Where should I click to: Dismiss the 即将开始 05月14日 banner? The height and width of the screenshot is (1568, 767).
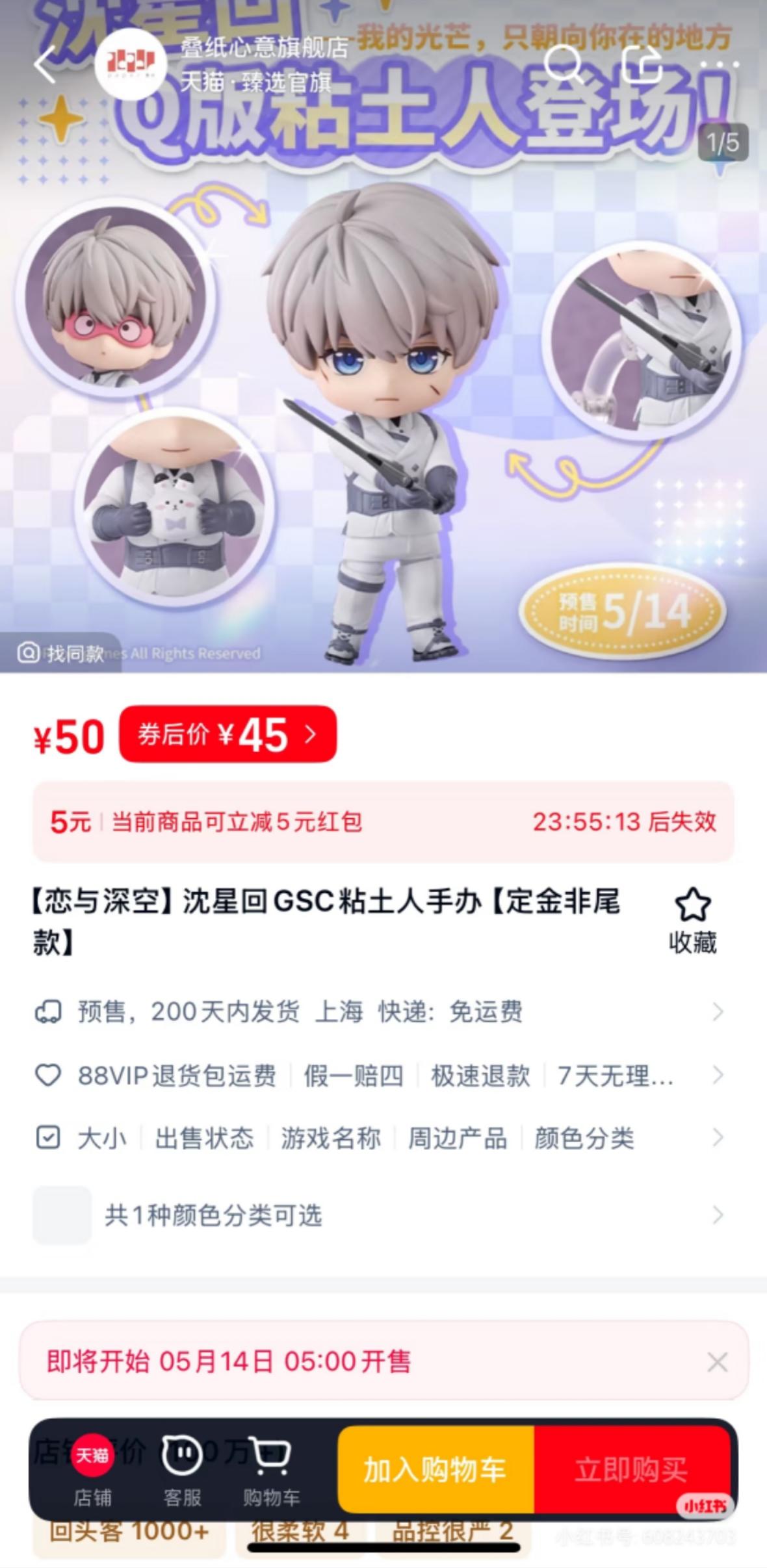(x=717, y=1362)
